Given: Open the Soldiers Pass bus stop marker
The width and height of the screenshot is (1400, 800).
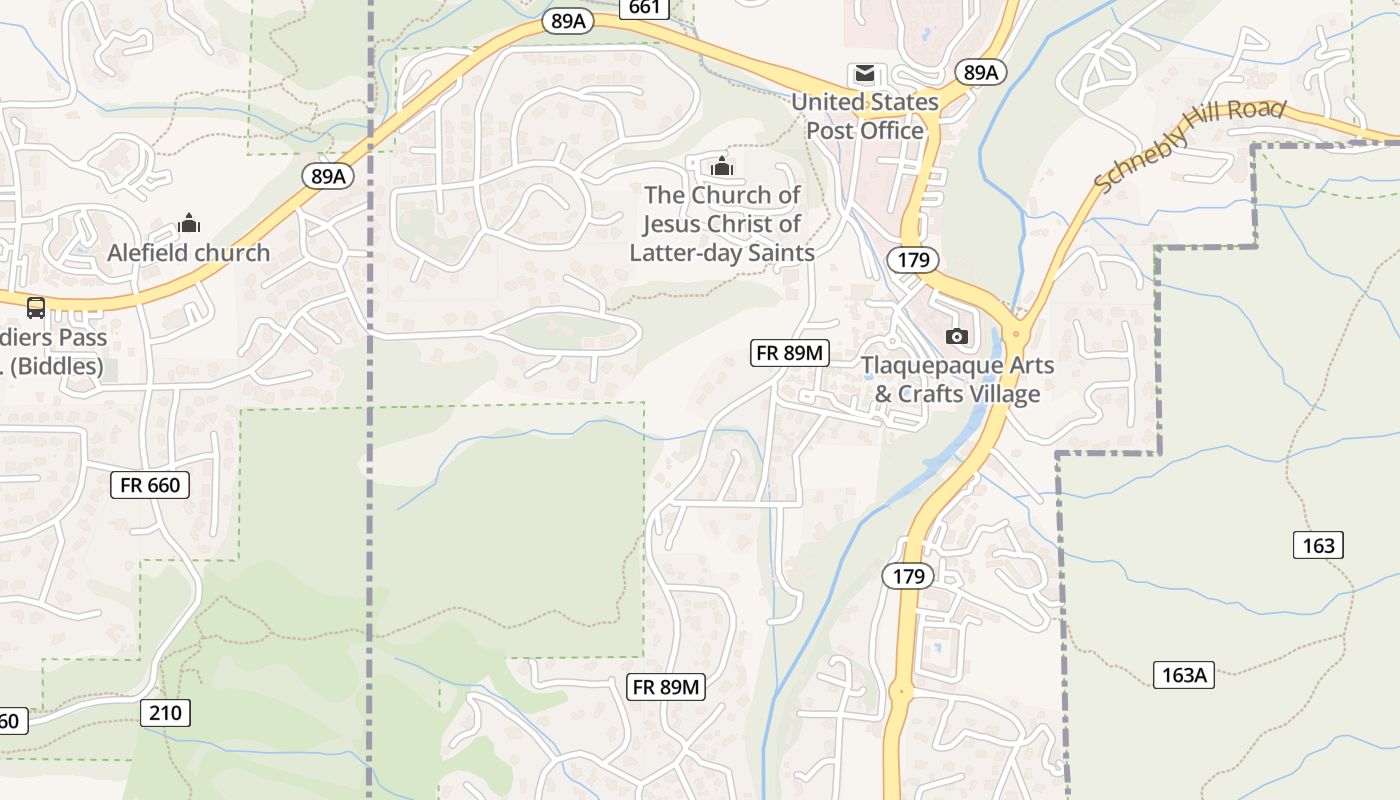Looking at the screenshot, I should coord(36,307).
